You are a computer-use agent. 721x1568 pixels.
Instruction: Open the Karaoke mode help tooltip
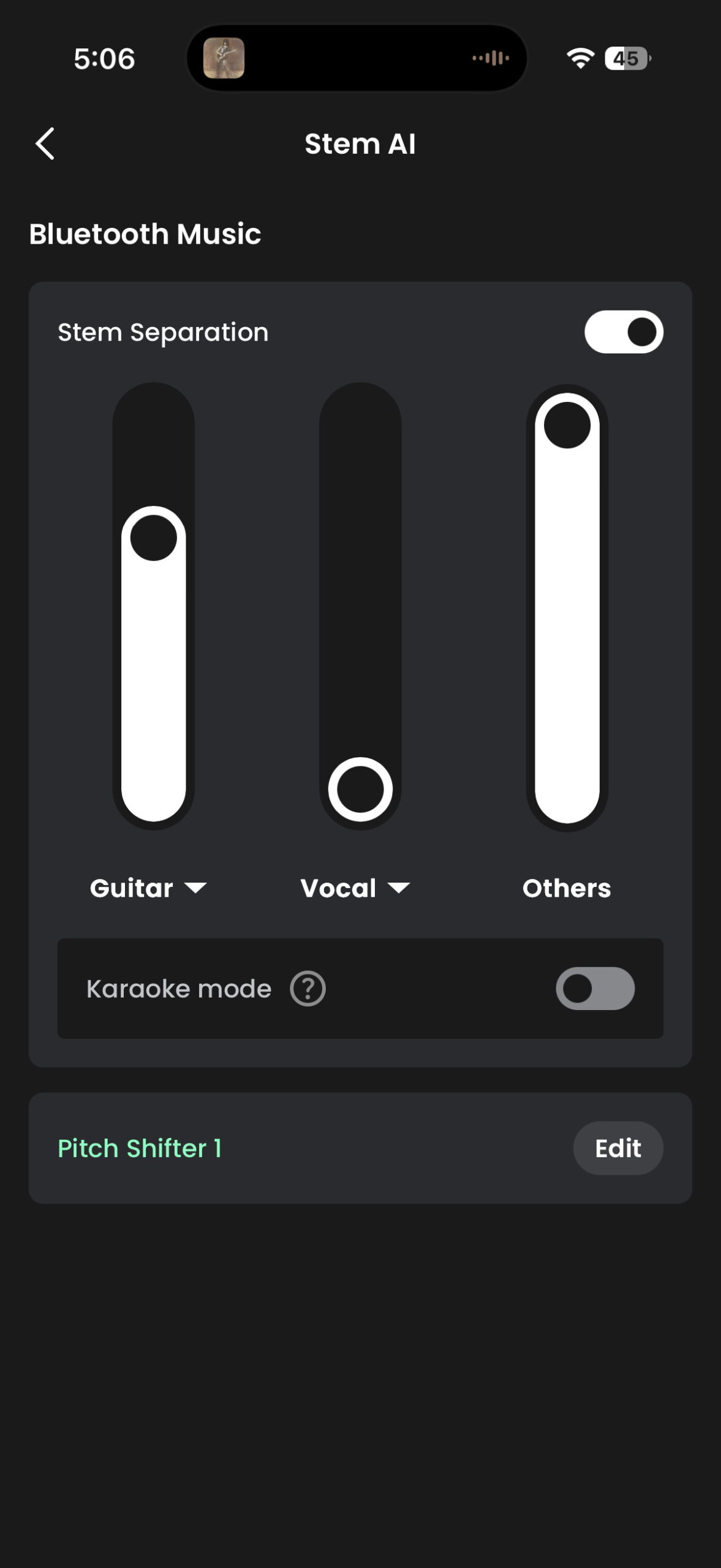(307, 988)
